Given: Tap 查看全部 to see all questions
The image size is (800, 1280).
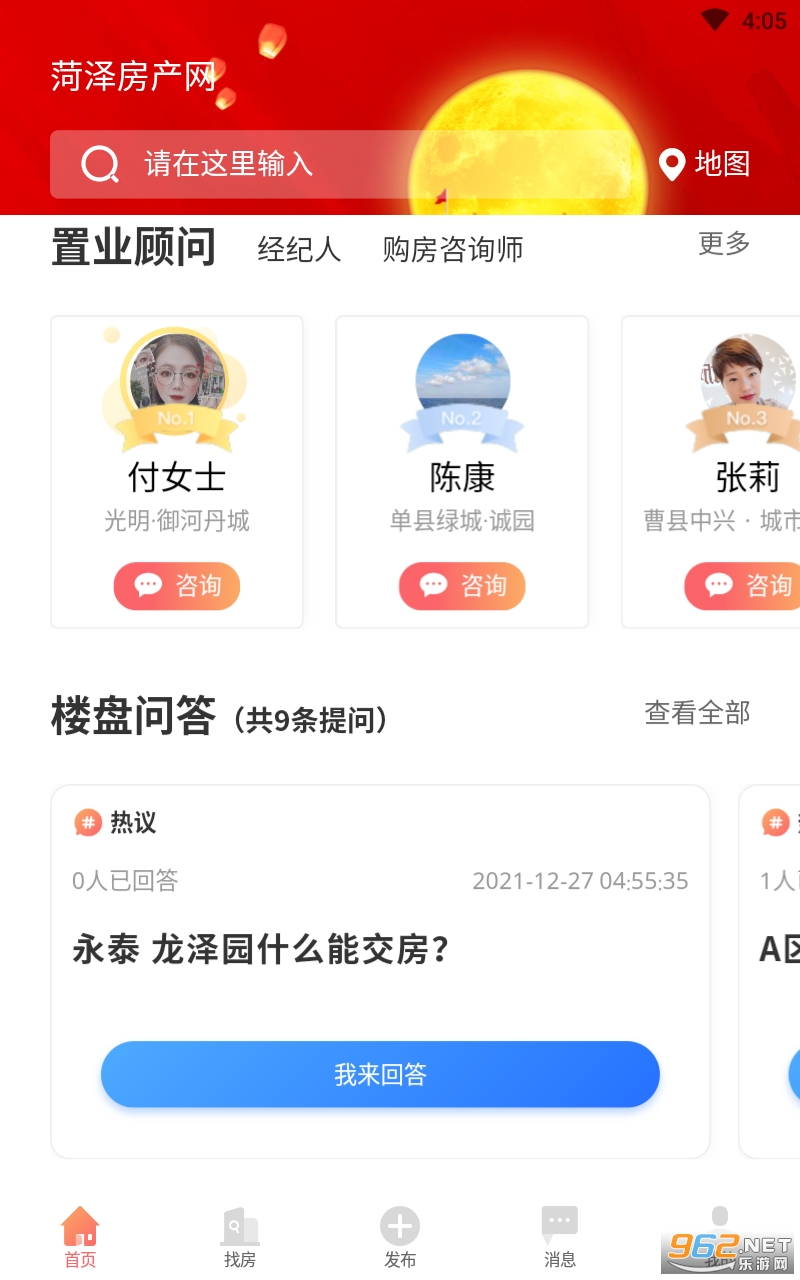Looking at the screenshot, I should pos(697,713).
